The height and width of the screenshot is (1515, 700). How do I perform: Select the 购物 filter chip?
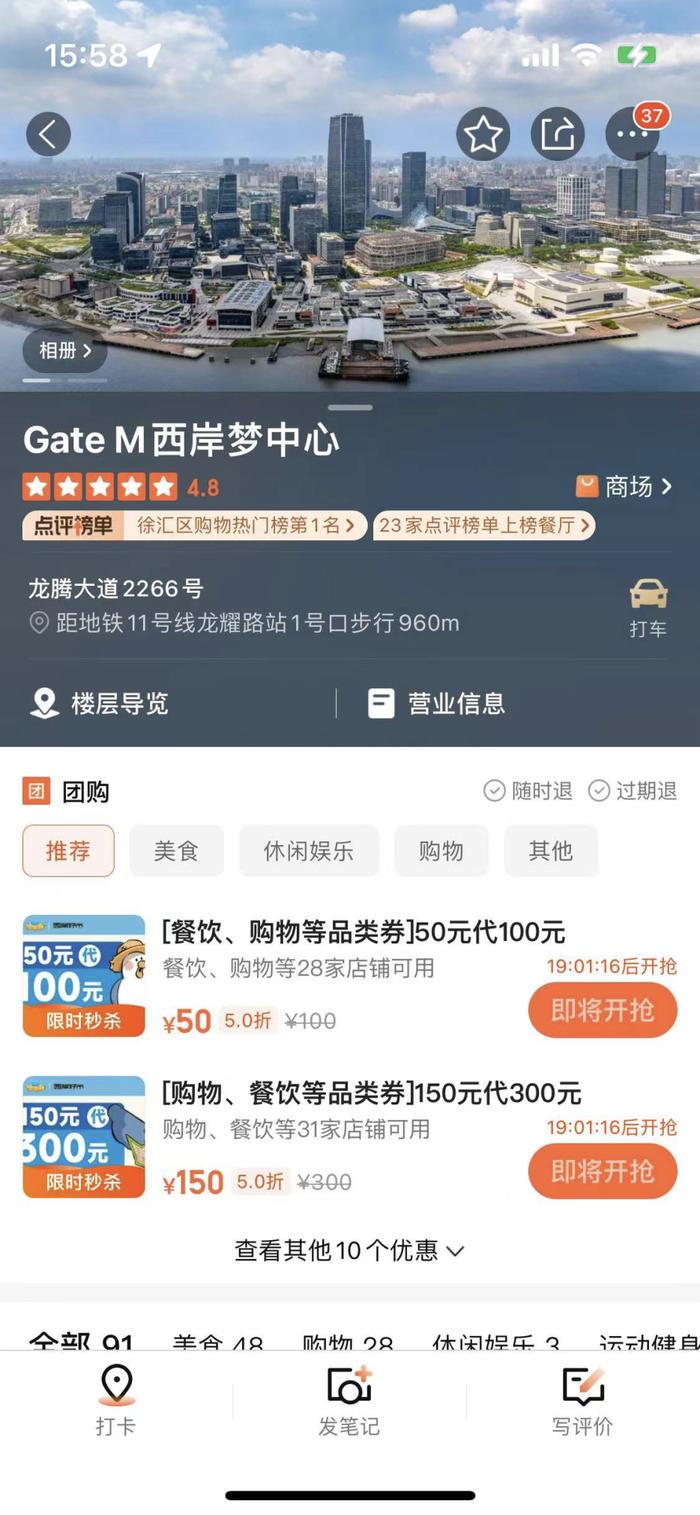tap(441, 851)
